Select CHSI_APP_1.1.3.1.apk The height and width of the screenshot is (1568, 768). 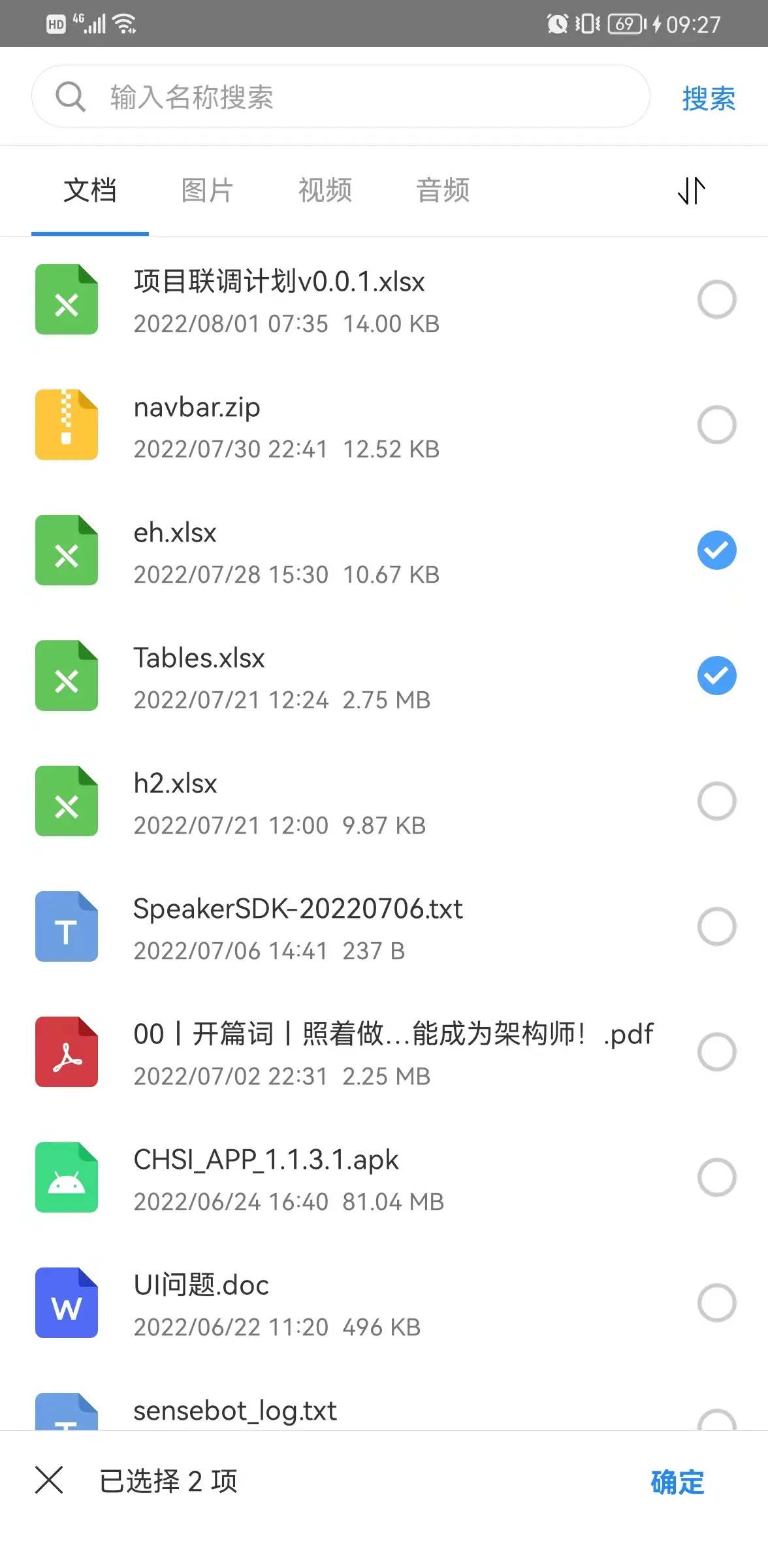click(716, 1177)
